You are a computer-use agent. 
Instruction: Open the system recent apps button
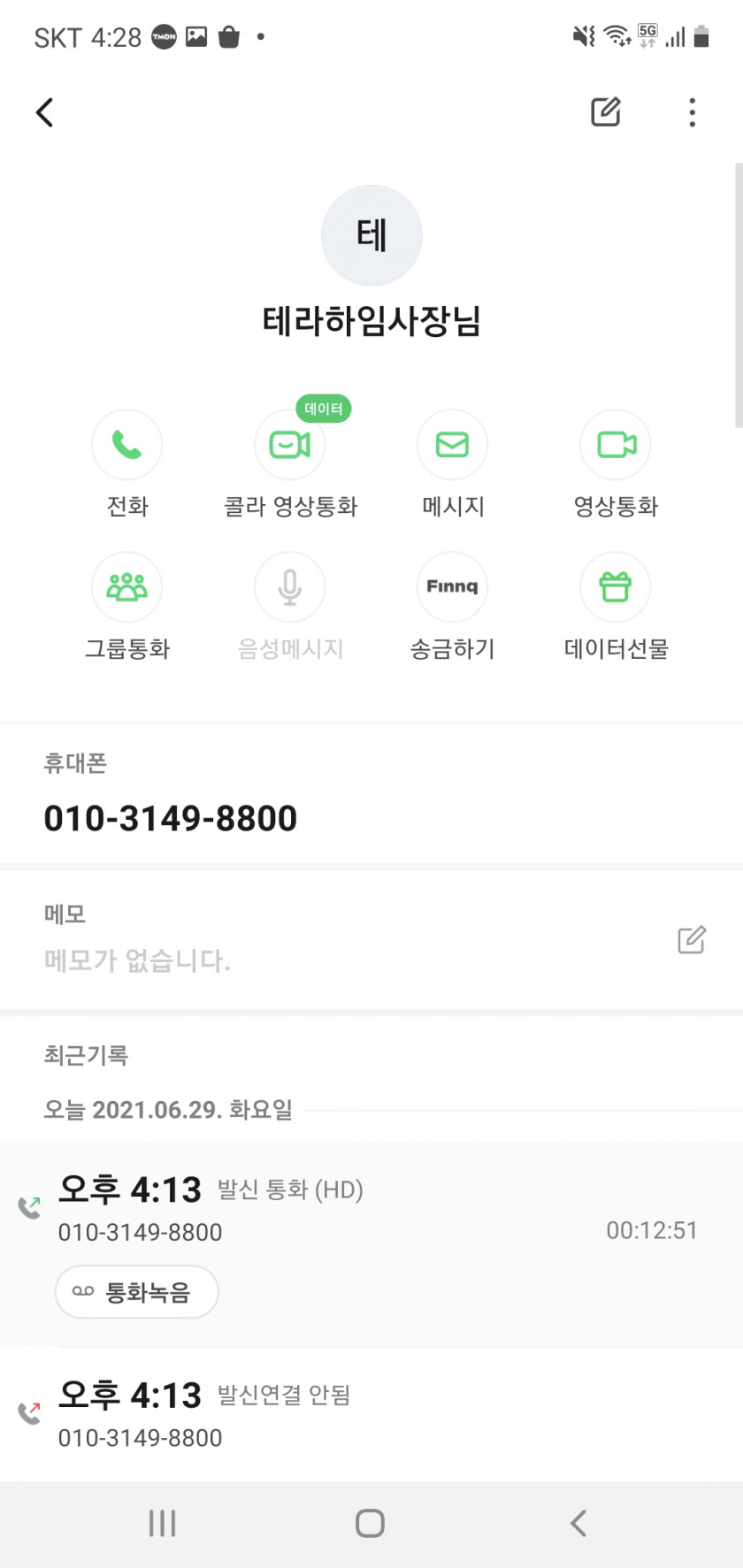pos(163,1523)
